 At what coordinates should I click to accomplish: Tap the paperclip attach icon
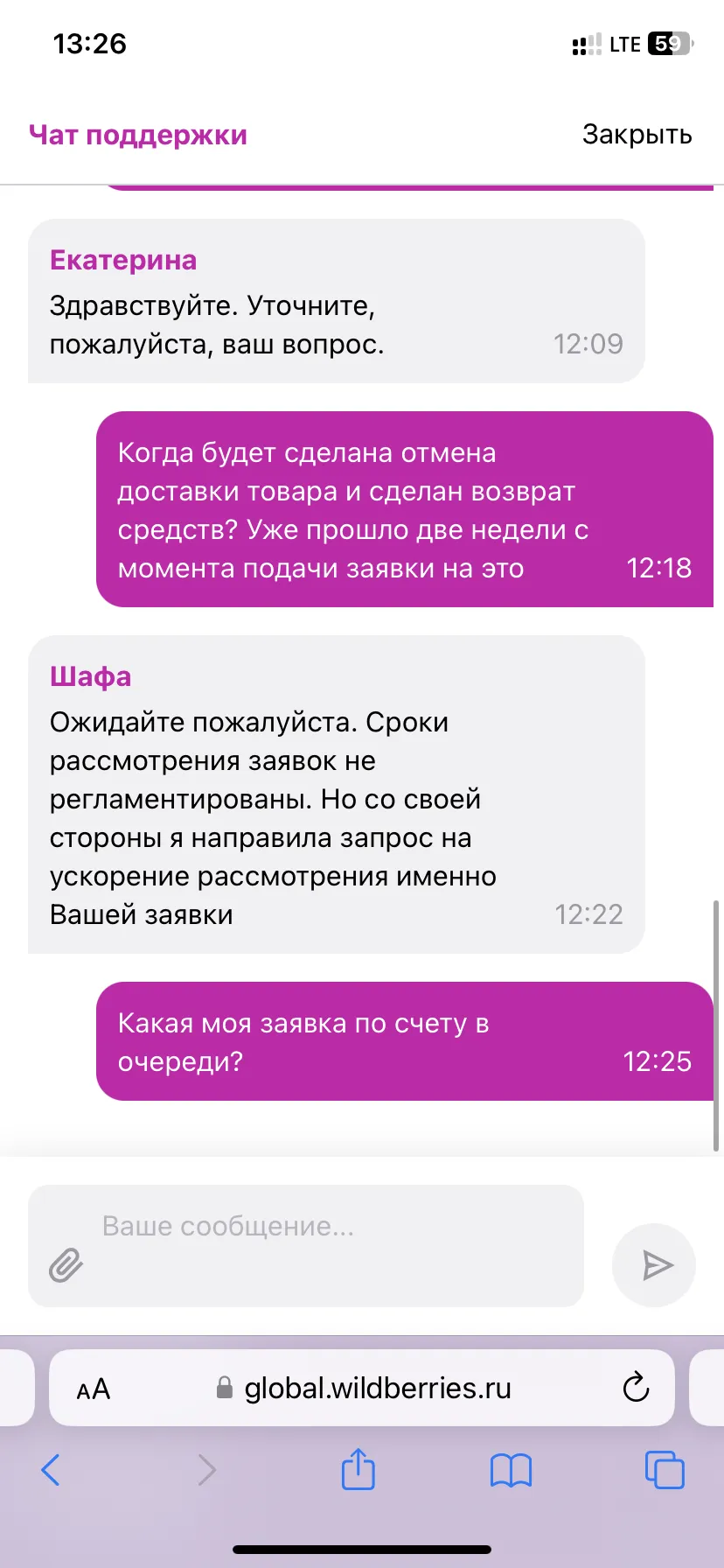pyautogui.click(x=66, y=1265)
